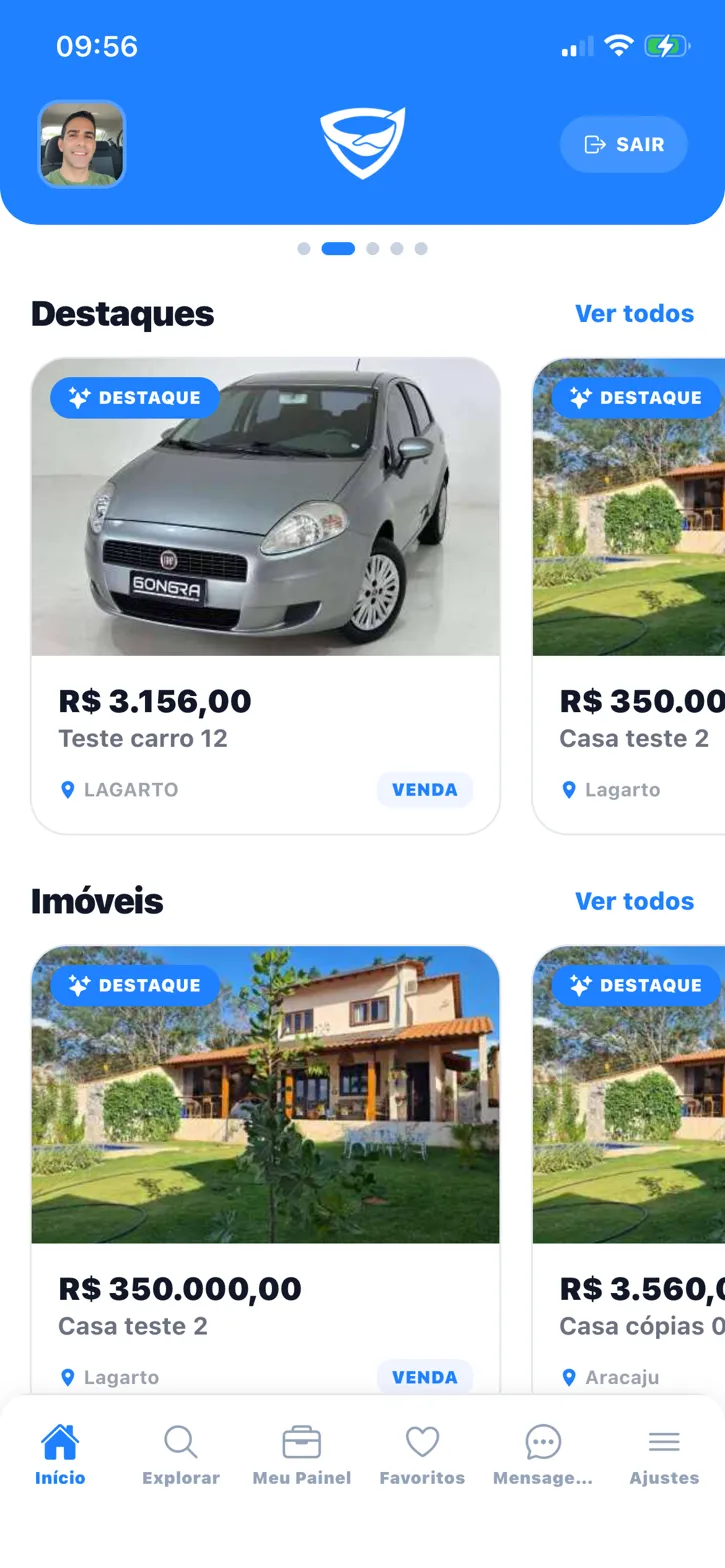
Task: Tap the DESTAQUE badge on the car listing
Action: point(135,398)
